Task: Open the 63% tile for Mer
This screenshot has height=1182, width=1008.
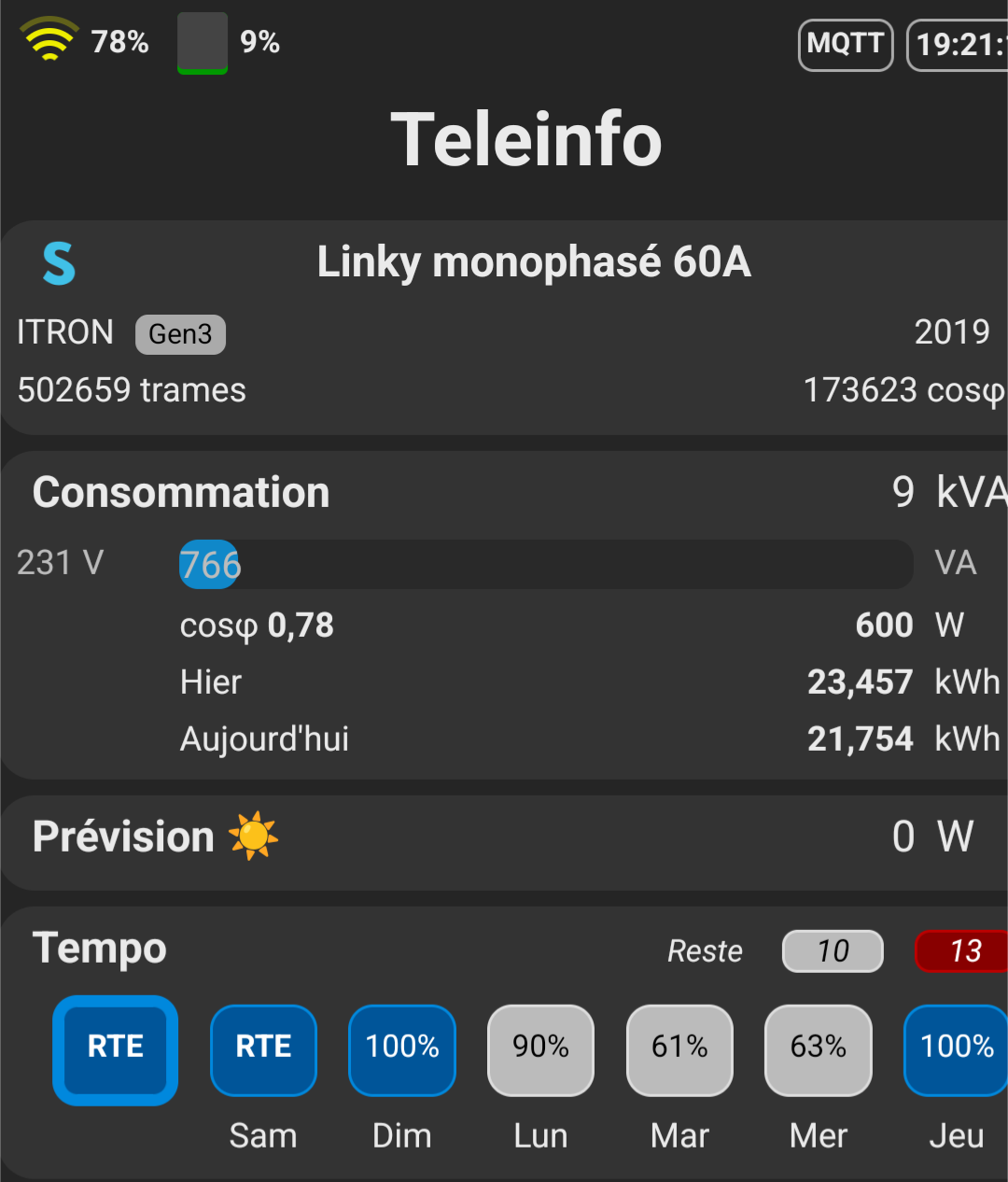Action: 818,1049
